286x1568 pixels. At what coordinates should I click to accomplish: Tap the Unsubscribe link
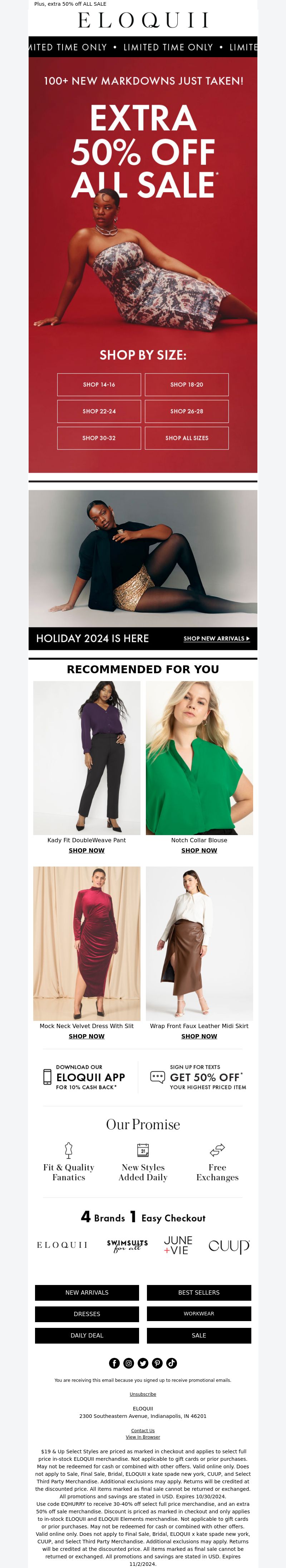[143, 1394]
